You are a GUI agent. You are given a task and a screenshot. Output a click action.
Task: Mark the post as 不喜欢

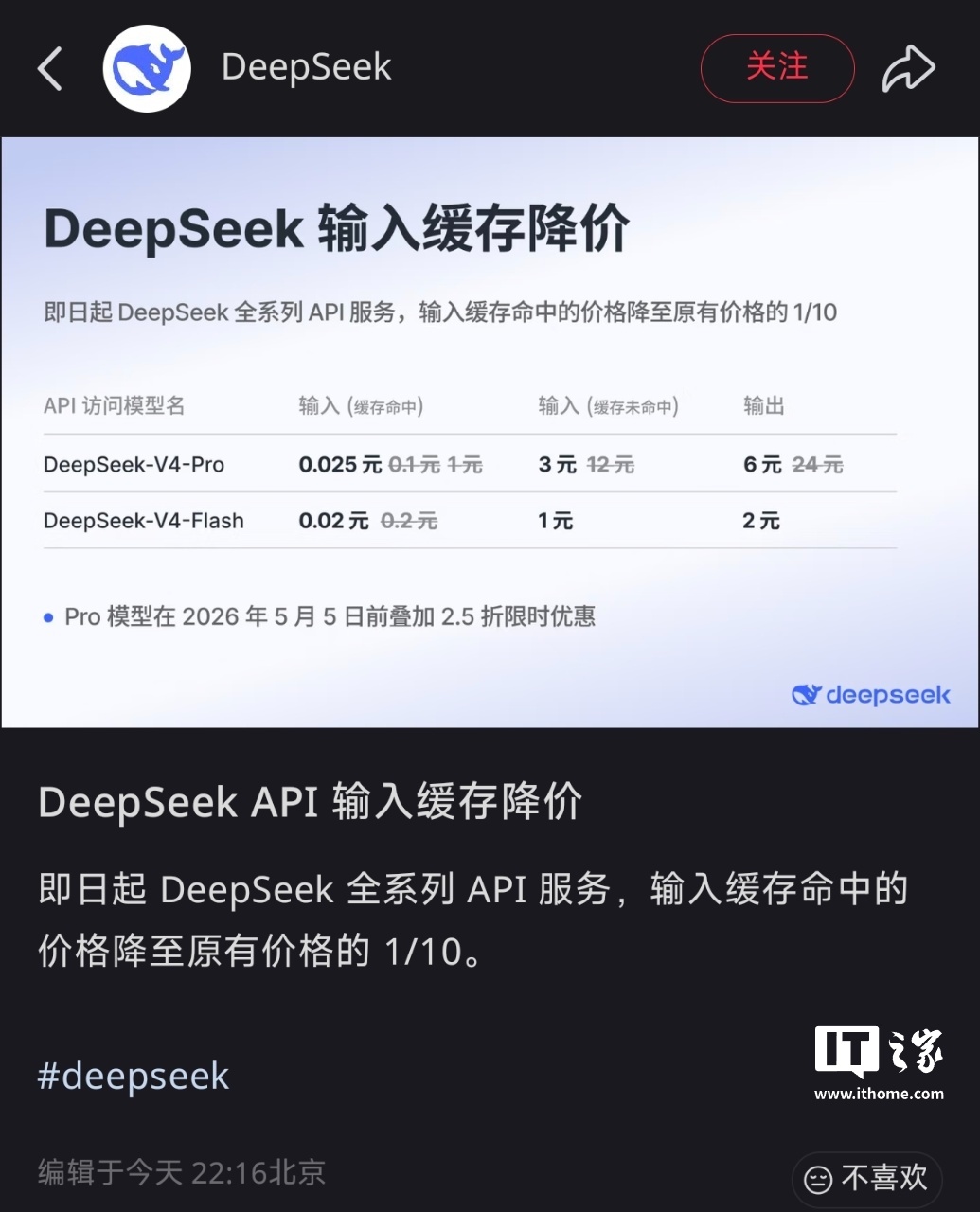pyautogui.click(x=866, y=1178)
